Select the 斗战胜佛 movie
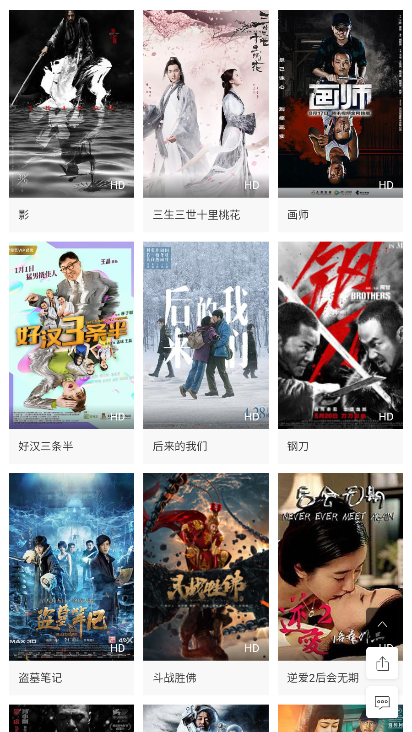The width and height of the screenshot is (412, 732). (x=206, y=584)
